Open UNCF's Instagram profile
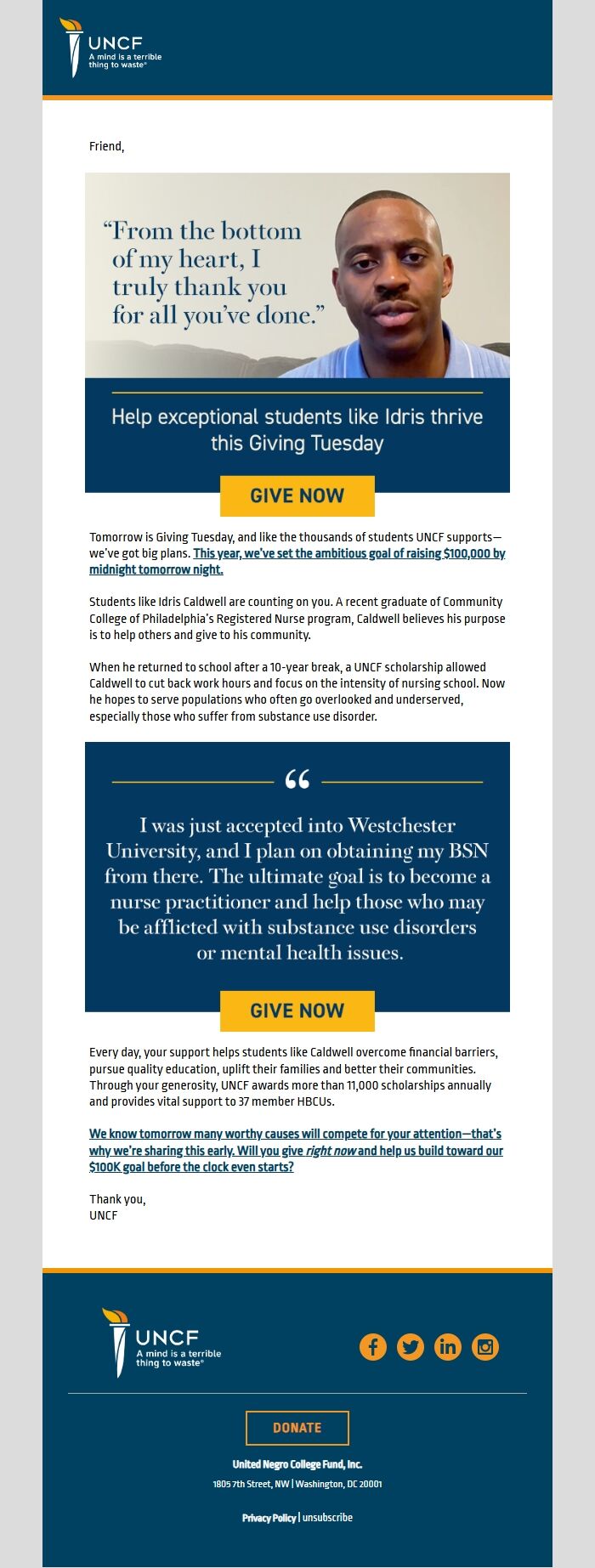The width and height of the screenshot is (595, 1568). tap(485, 1346)
